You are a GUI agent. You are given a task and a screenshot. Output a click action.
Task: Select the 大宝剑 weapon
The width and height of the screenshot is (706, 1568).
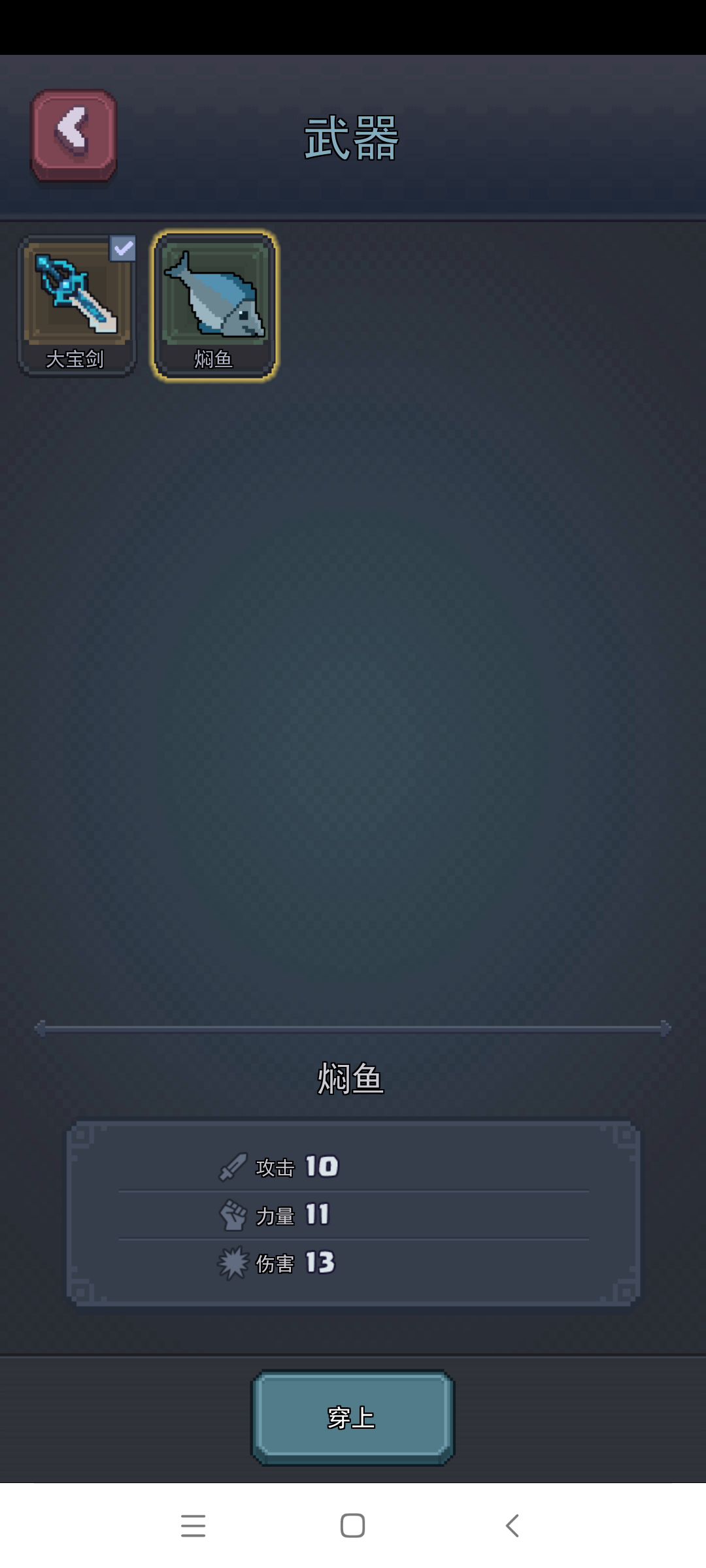point(76,305)
